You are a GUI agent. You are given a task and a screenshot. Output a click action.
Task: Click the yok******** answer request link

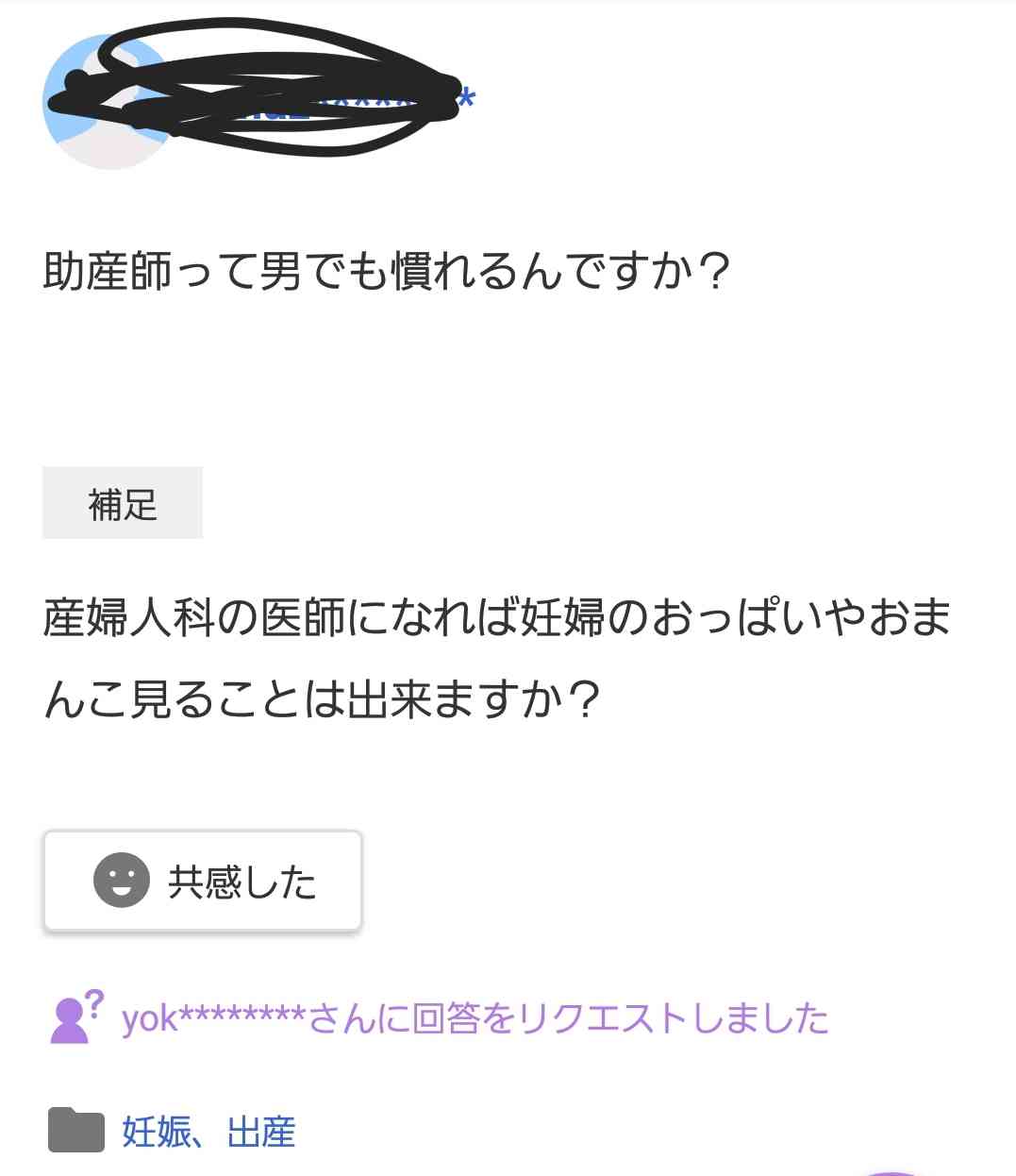point(472,1018)
